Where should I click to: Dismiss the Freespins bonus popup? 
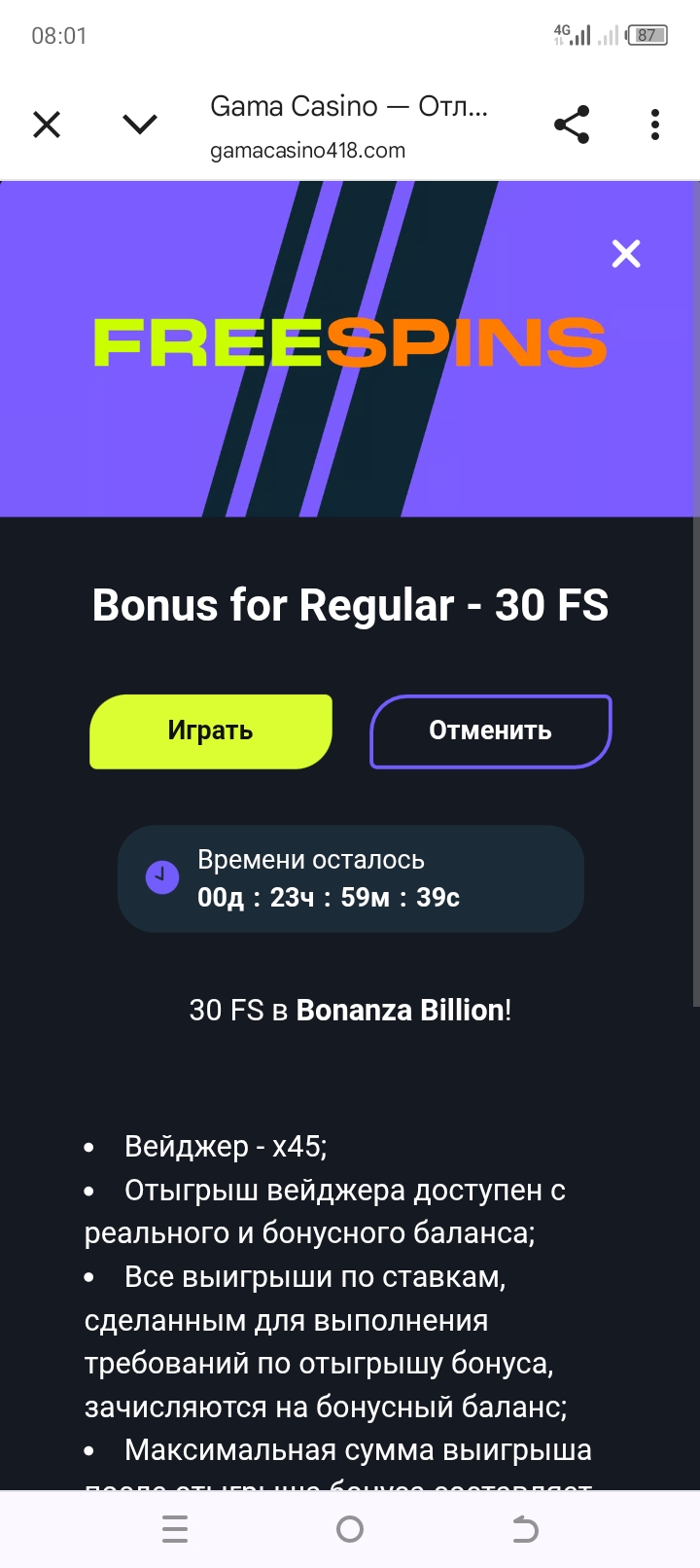626,254
